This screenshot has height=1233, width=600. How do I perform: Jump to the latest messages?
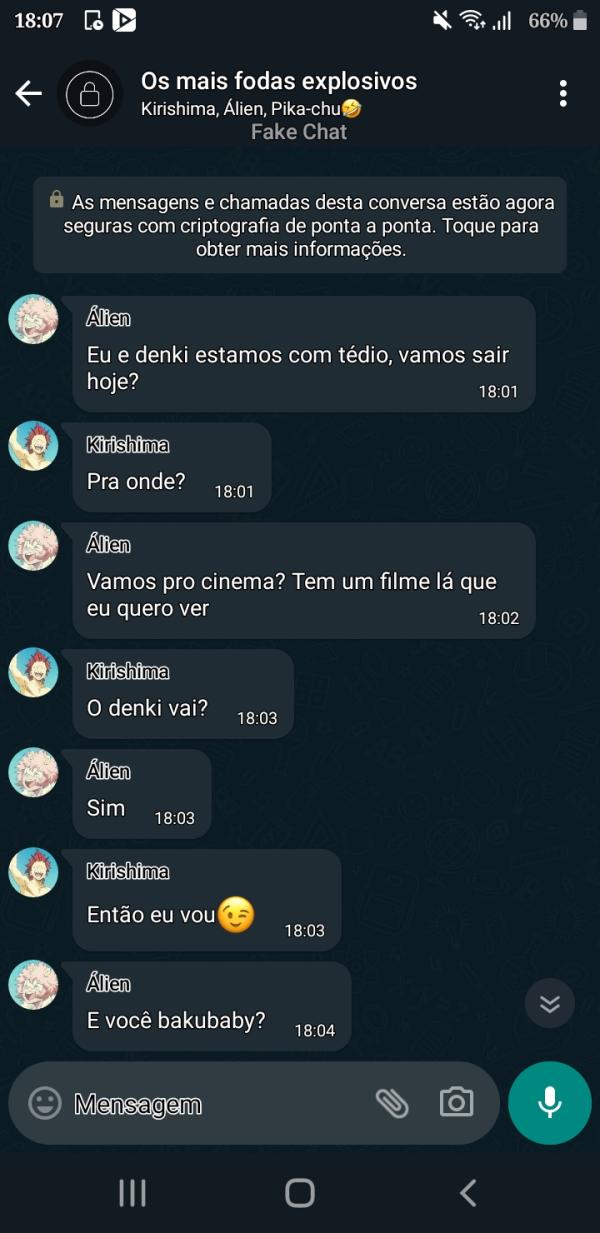click(549, 1004)
